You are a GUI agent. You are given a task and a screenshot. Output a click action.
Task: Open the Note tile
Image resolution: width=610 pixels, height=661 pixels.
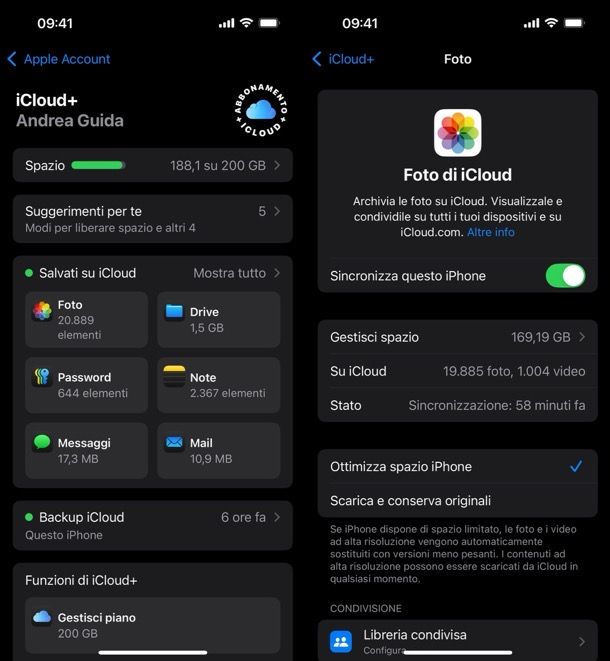coord(218,385)
